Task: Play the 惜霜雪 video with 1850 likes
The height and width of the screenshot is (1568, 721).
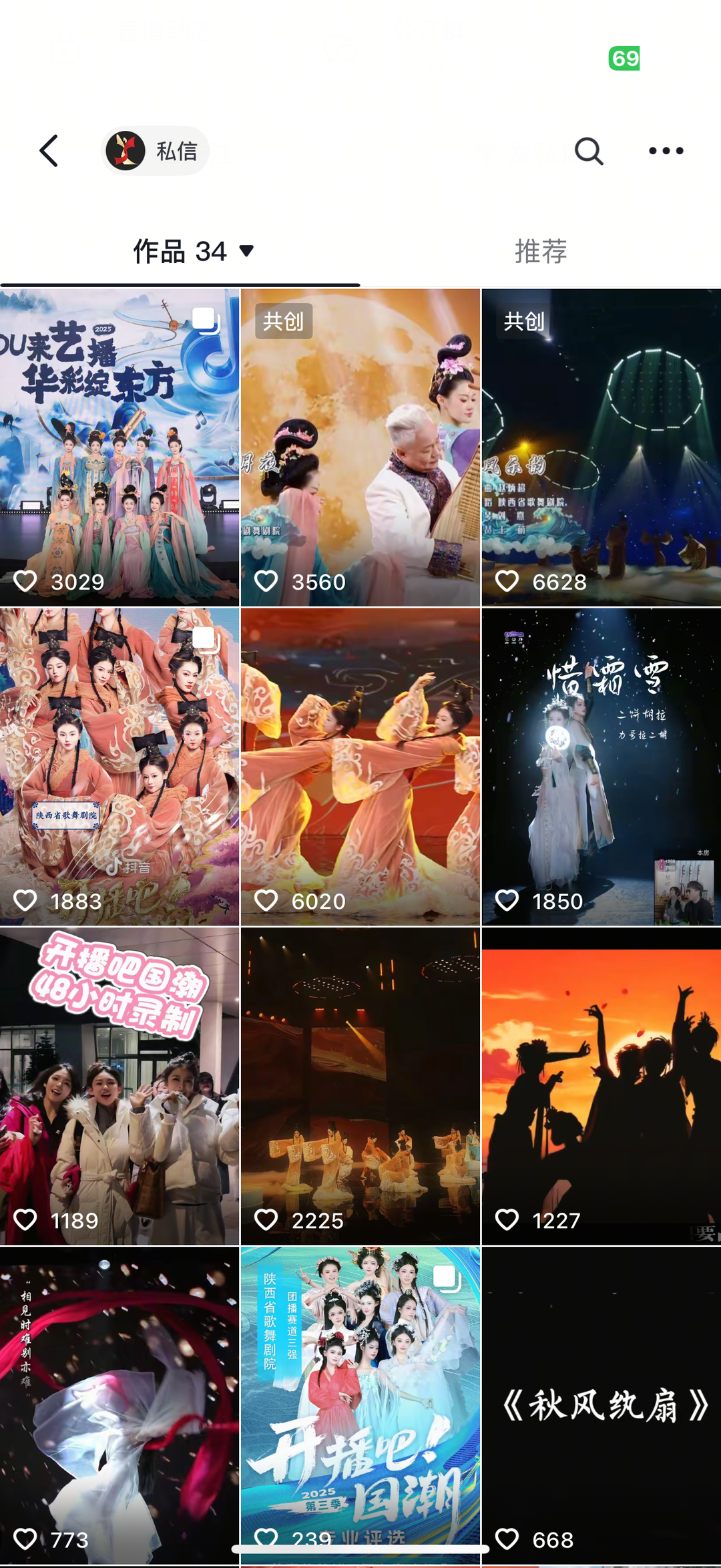Action: tap(601, 767)
